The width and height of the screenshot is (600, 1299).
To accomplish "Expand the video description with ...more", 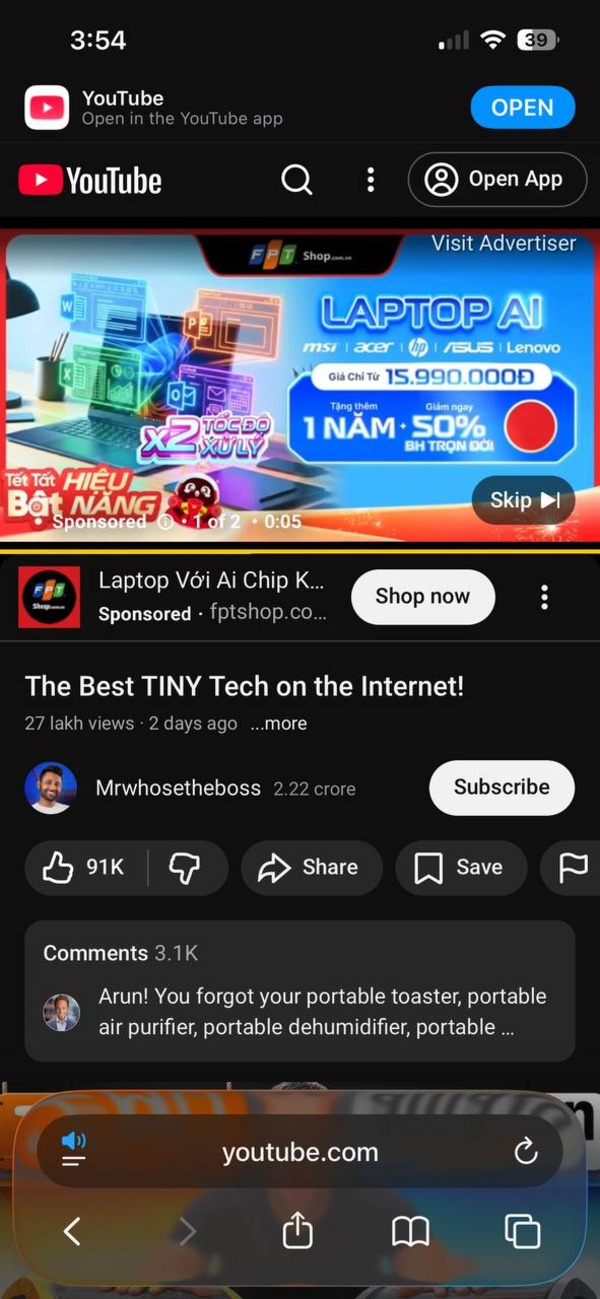I will point(278,723).
